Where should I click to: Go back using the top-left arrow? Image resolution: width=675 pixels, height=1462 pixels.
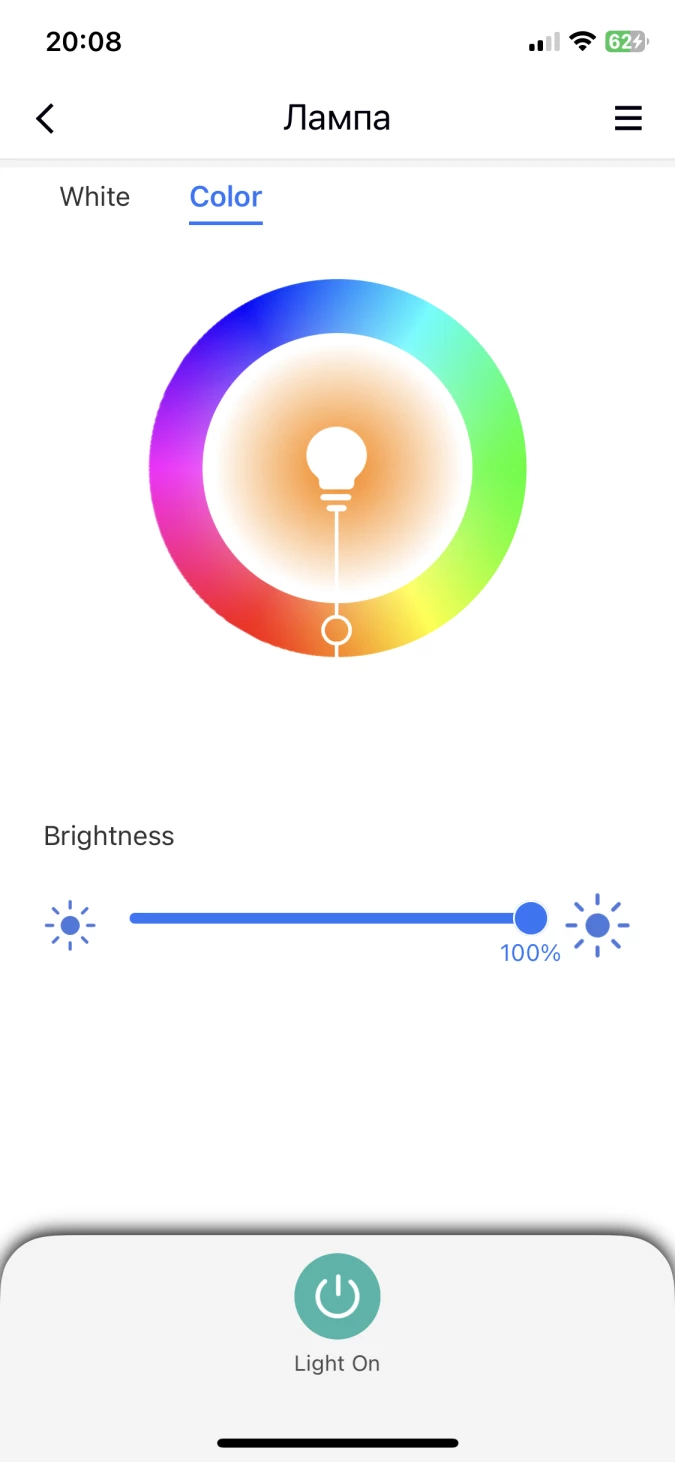coord(45,118)
